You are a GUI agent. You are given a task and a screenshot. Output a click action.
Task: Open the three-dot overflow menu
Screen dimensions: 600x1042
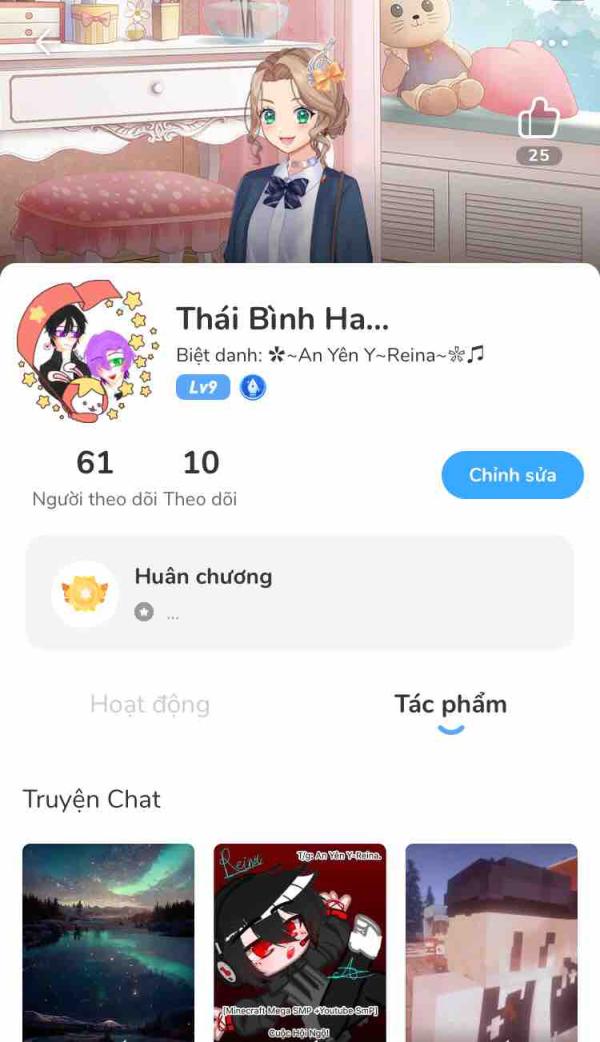pos(551,43)
